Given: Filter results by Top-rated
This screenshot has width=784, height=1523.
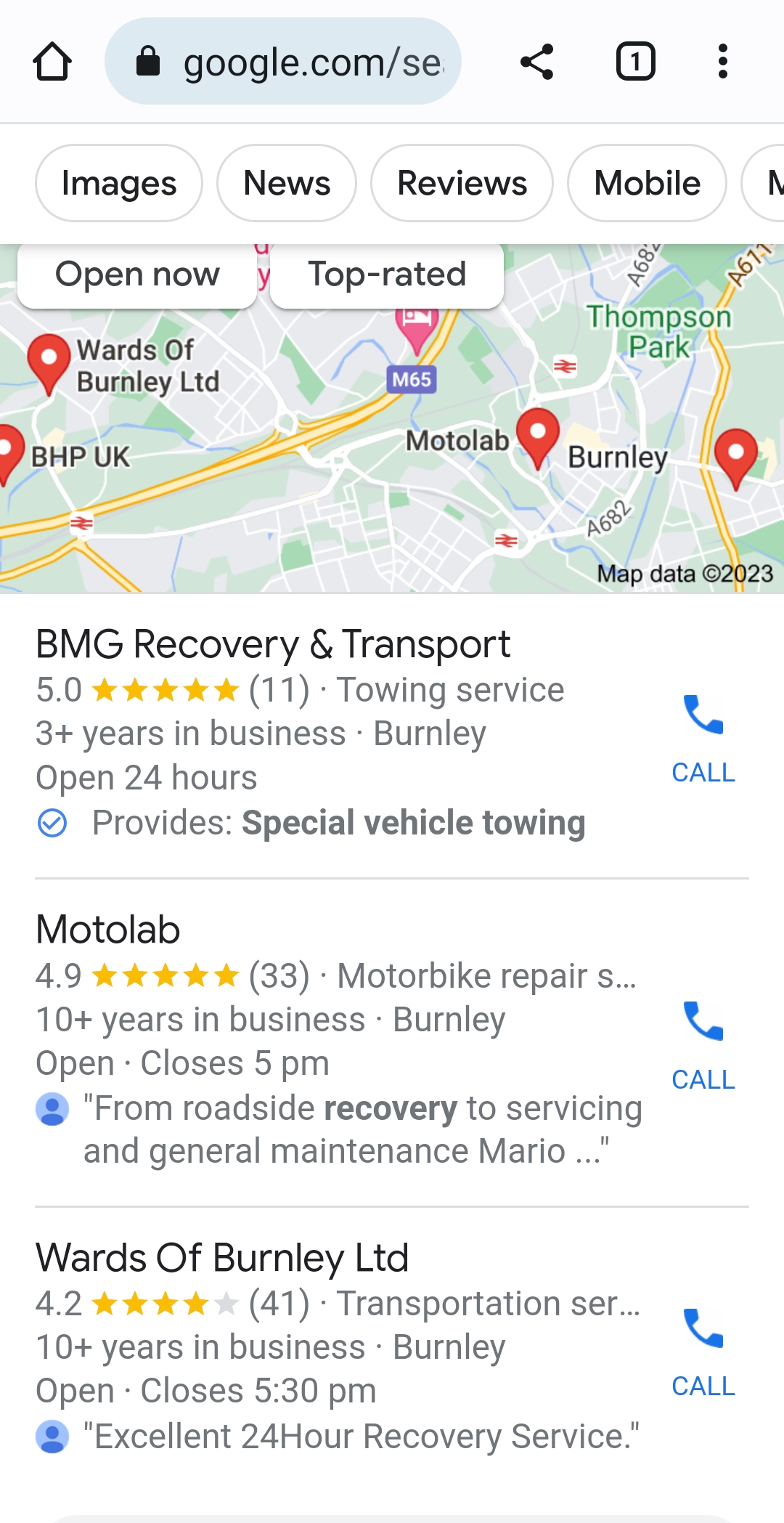Looking at the screenshot, I should (386, 275).
